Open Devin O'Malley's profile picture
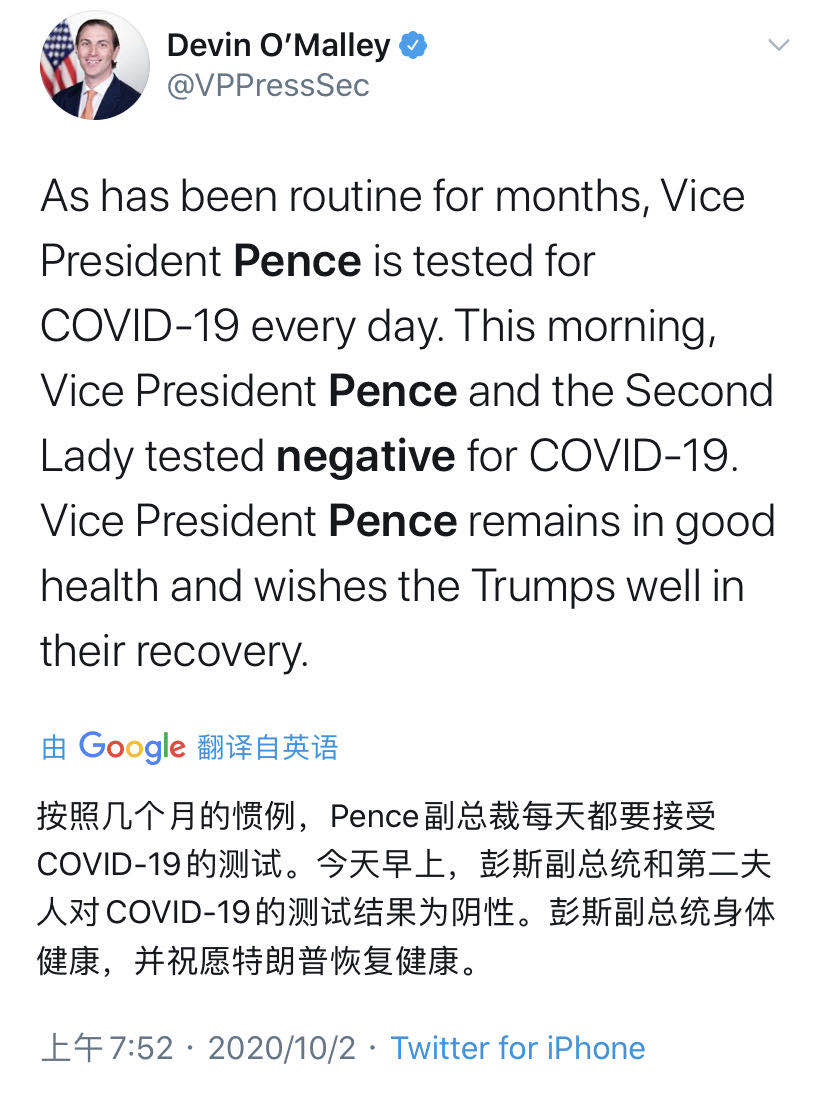Screen dimensions: 828x1095 pos(95,66)
